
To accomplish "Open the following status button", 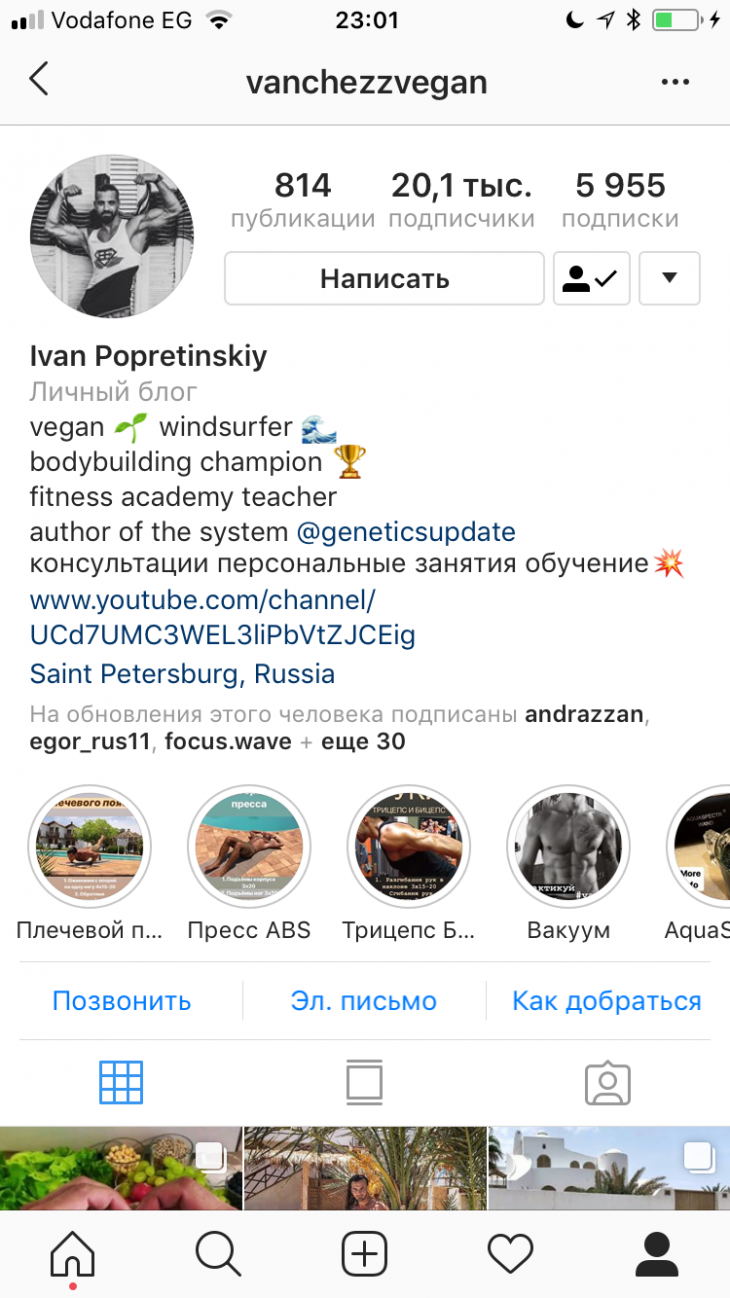I will [x=591, y=279].
